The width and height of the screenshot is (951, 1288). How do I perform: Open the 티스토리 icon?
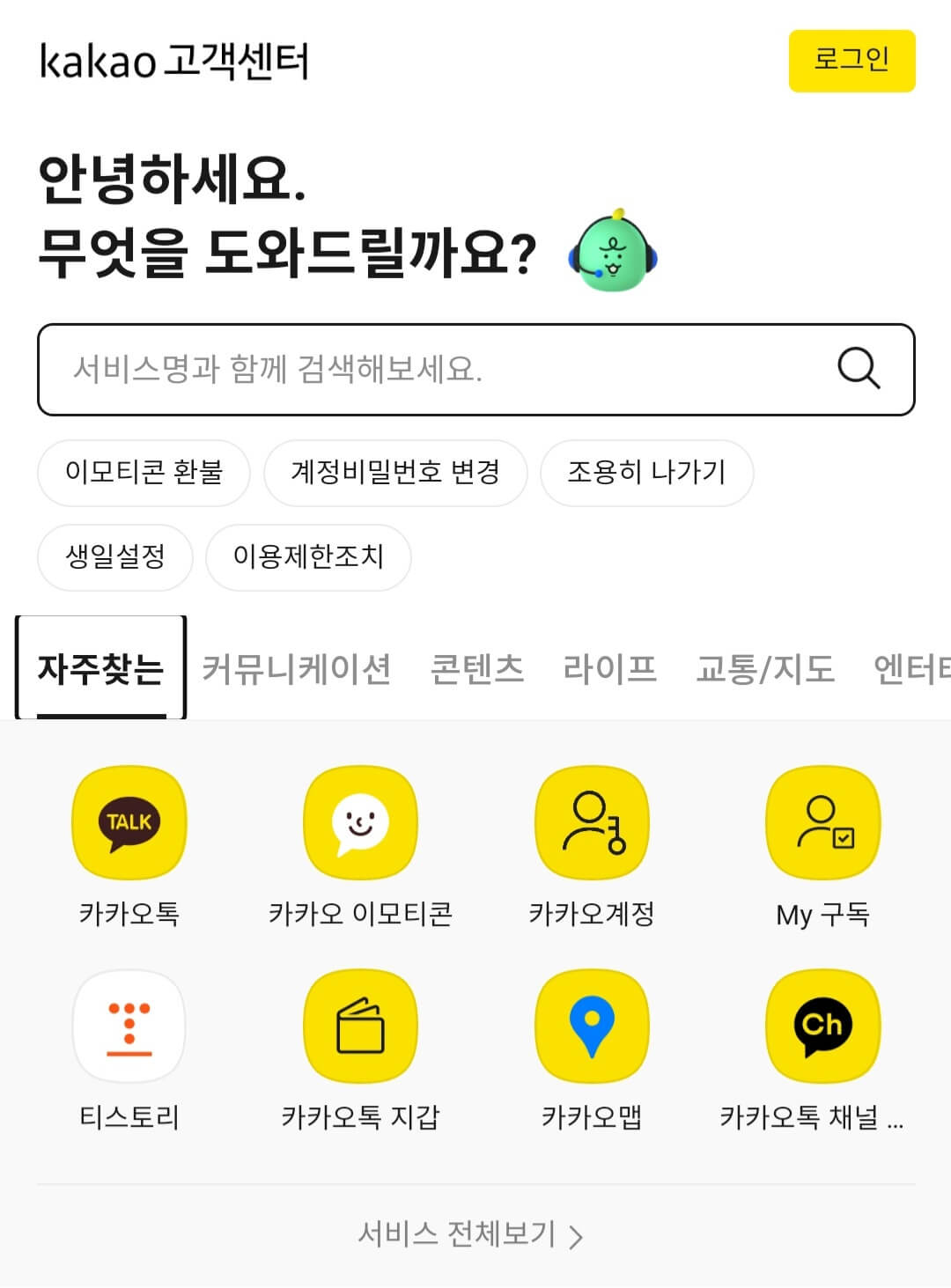pyautogui.click(x=129, y=1026)
